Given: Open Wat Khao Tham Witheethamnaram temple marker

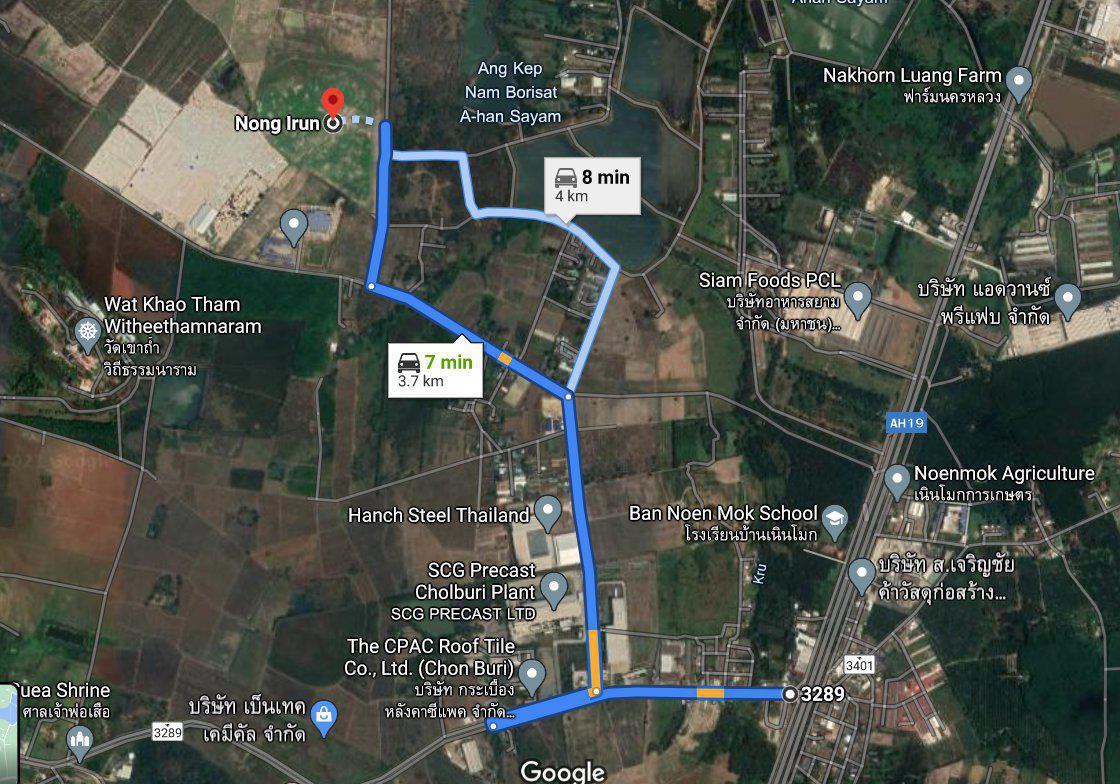Looking at the screenshot, I should tap(89, 331).
